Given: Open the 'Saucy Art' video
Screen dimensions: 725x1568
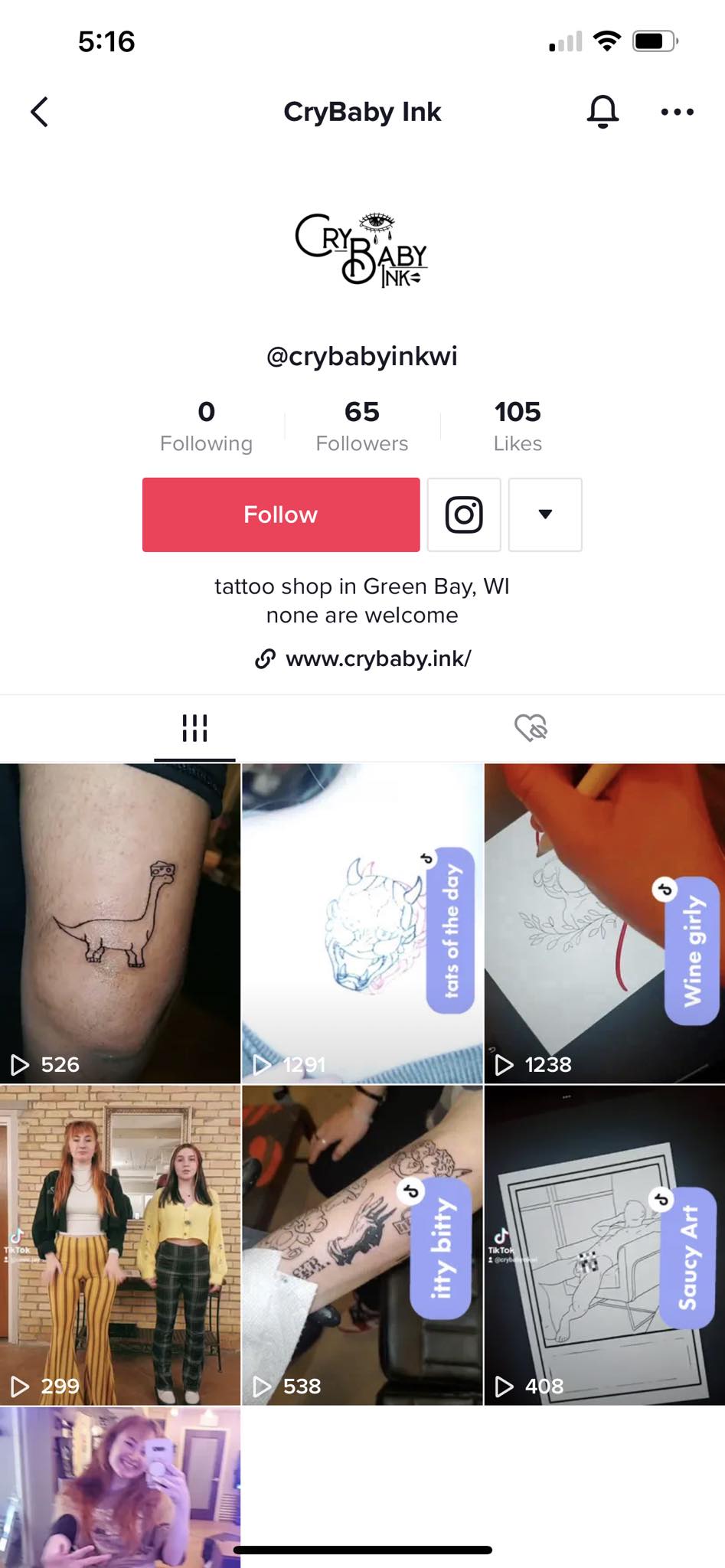Looking at the screenshot, I should 605,1245.
